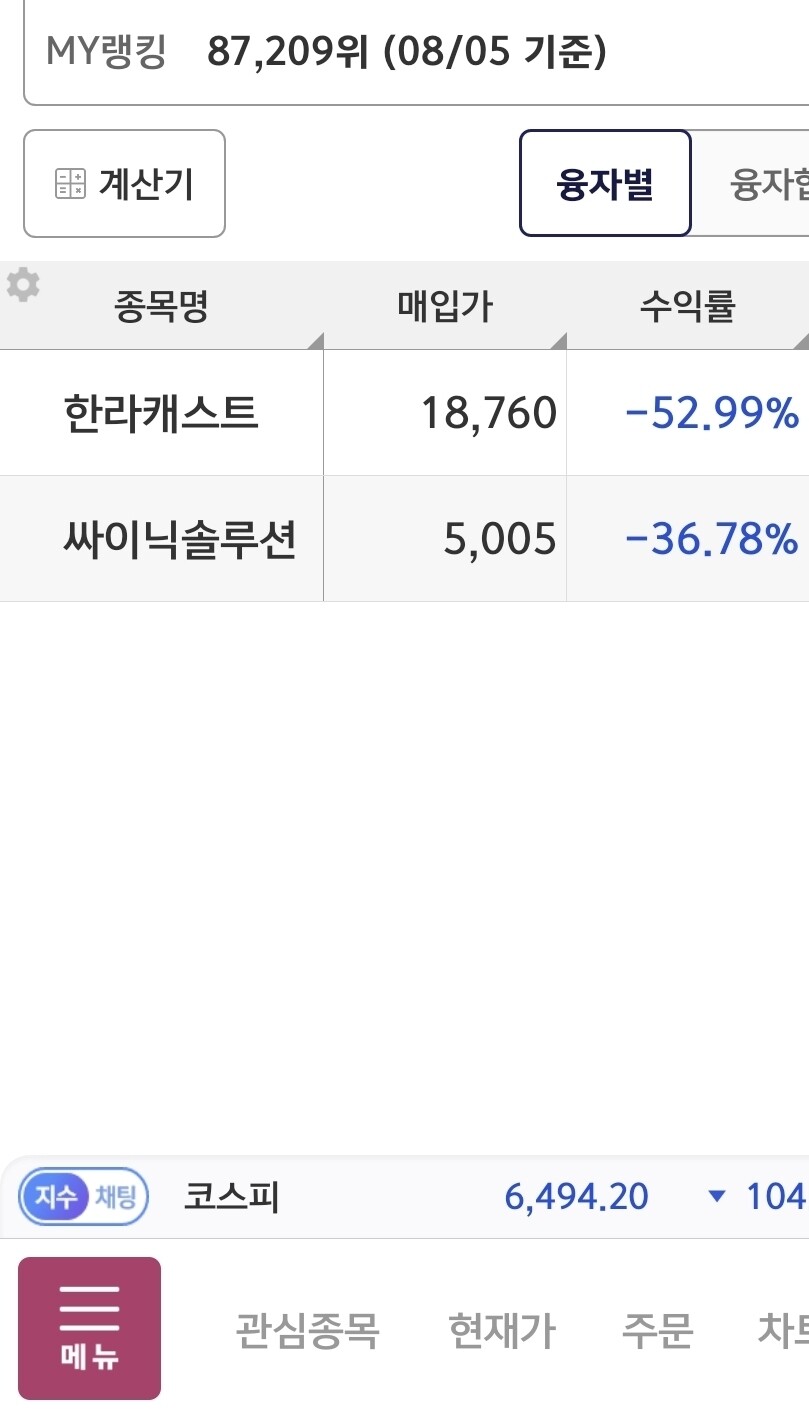Open table column settings gear
The image size is (809, 1418).
23,285
